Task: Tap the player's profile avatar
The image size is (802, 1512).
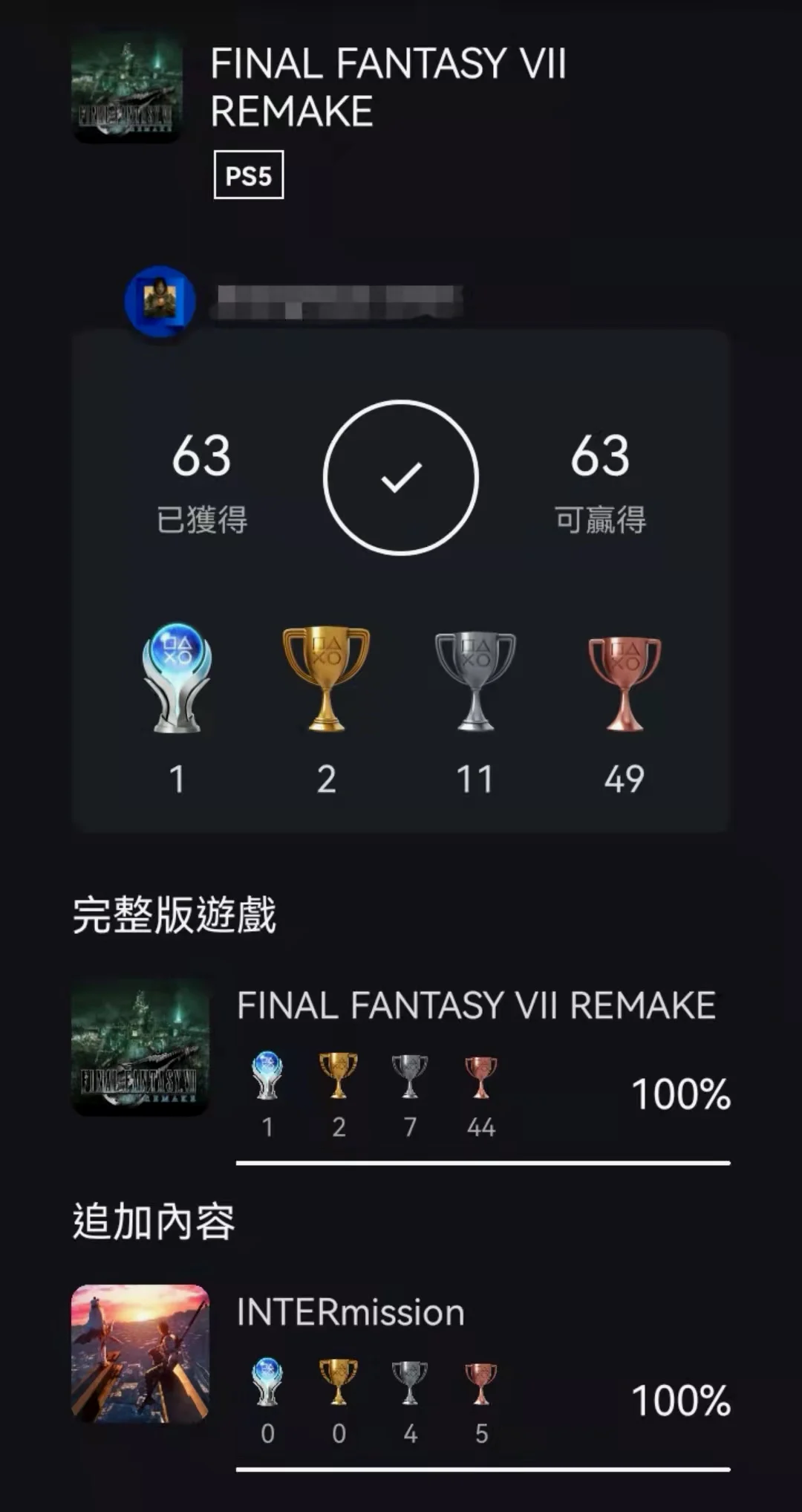Action: [x=160, y=301]
